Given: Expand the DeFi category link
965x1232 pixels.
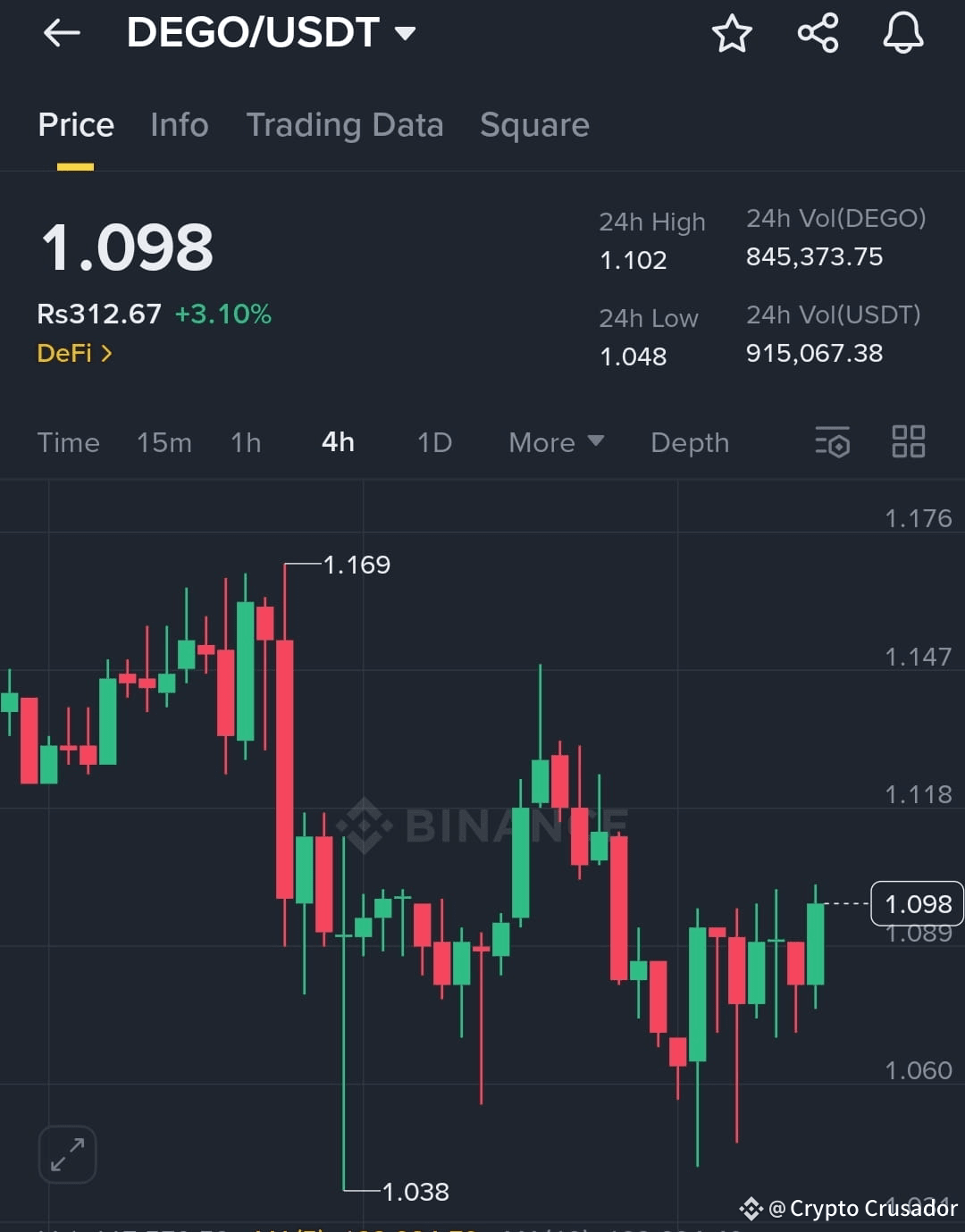Looking at the screenshot, I should [75, 353].
